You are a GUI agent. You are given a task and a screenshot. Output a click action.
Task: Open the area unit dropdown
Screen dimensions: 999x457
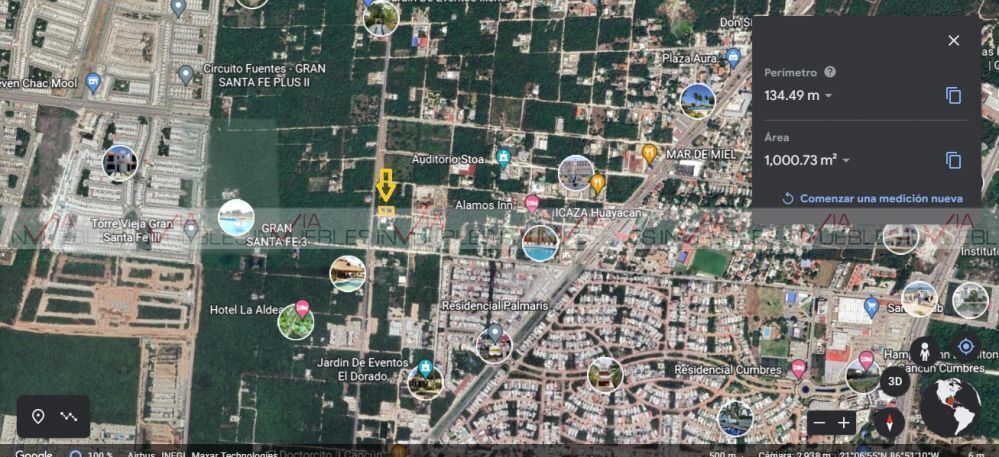[846, 161]
